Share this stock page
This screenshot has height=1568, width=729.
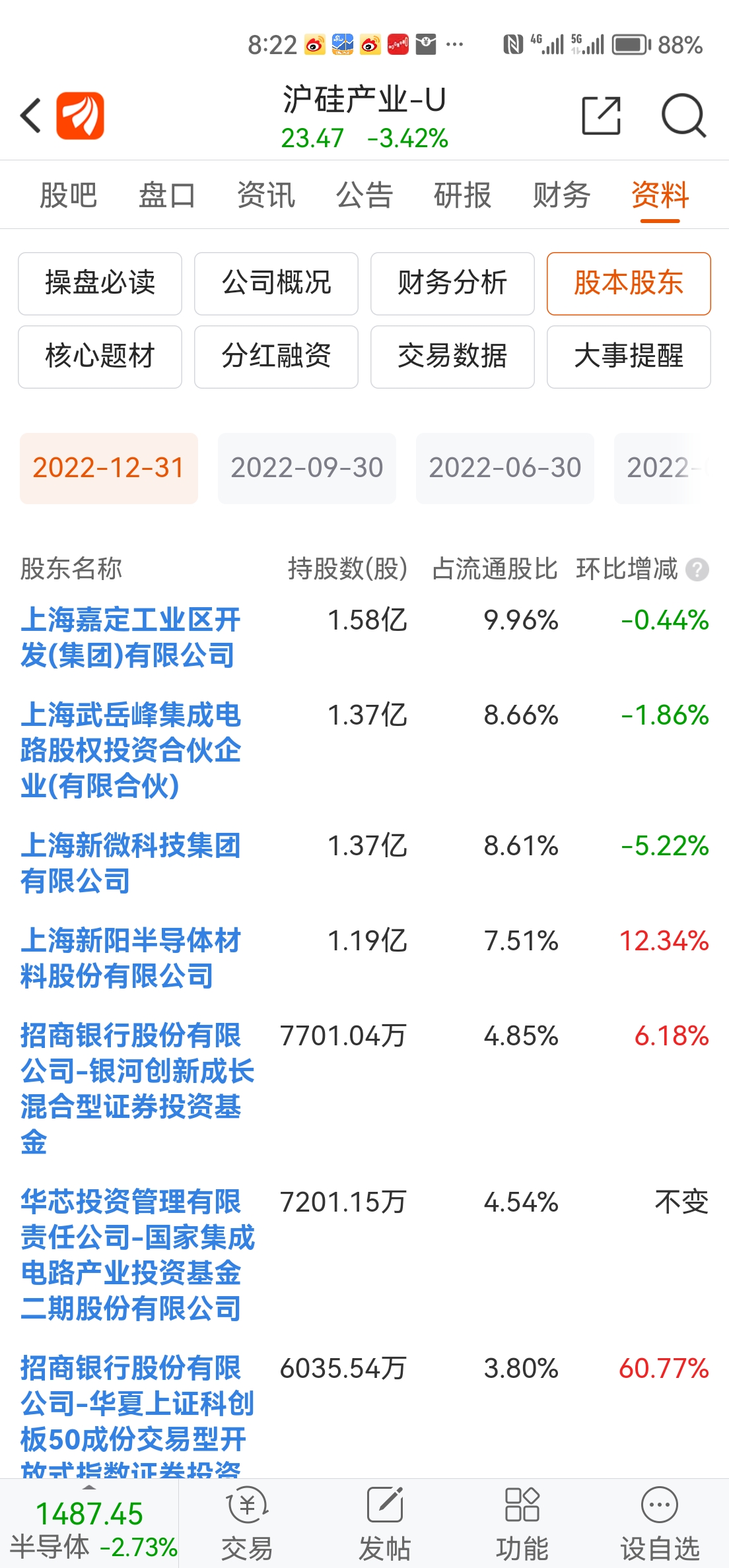pyautogui.click(x=601, y=115)
